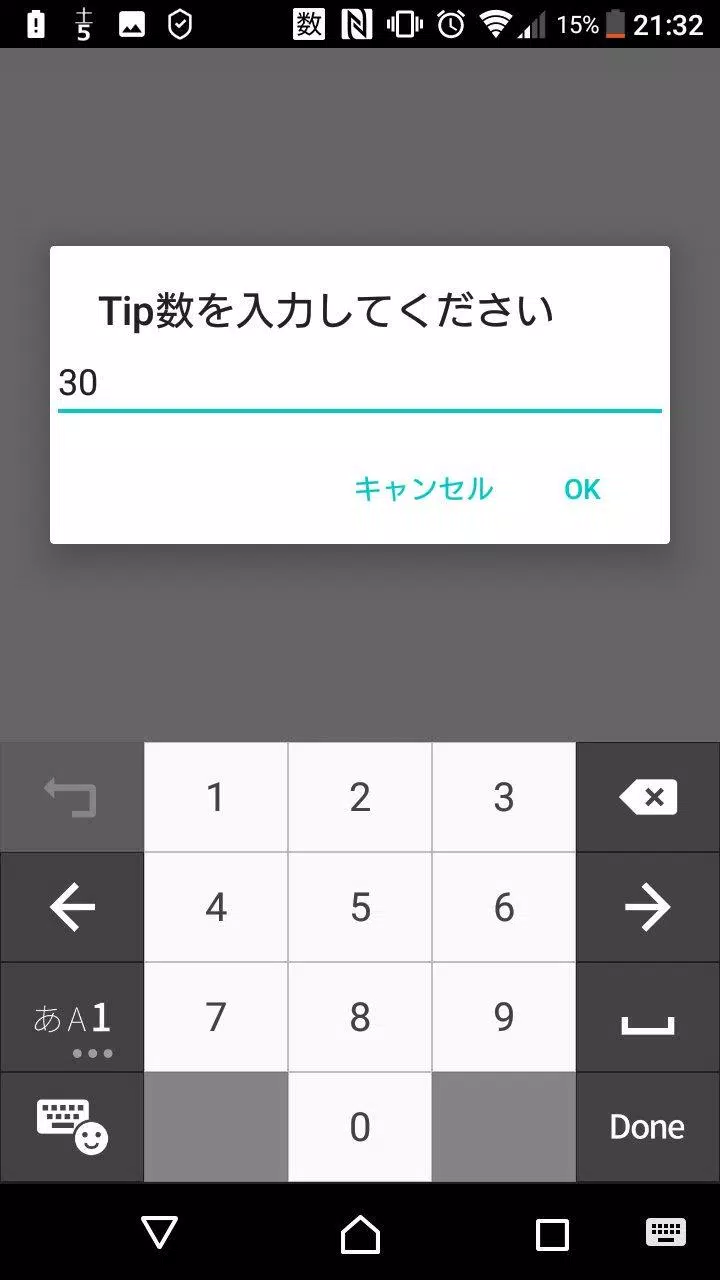Tap the number 0 key

(359, 1127)
